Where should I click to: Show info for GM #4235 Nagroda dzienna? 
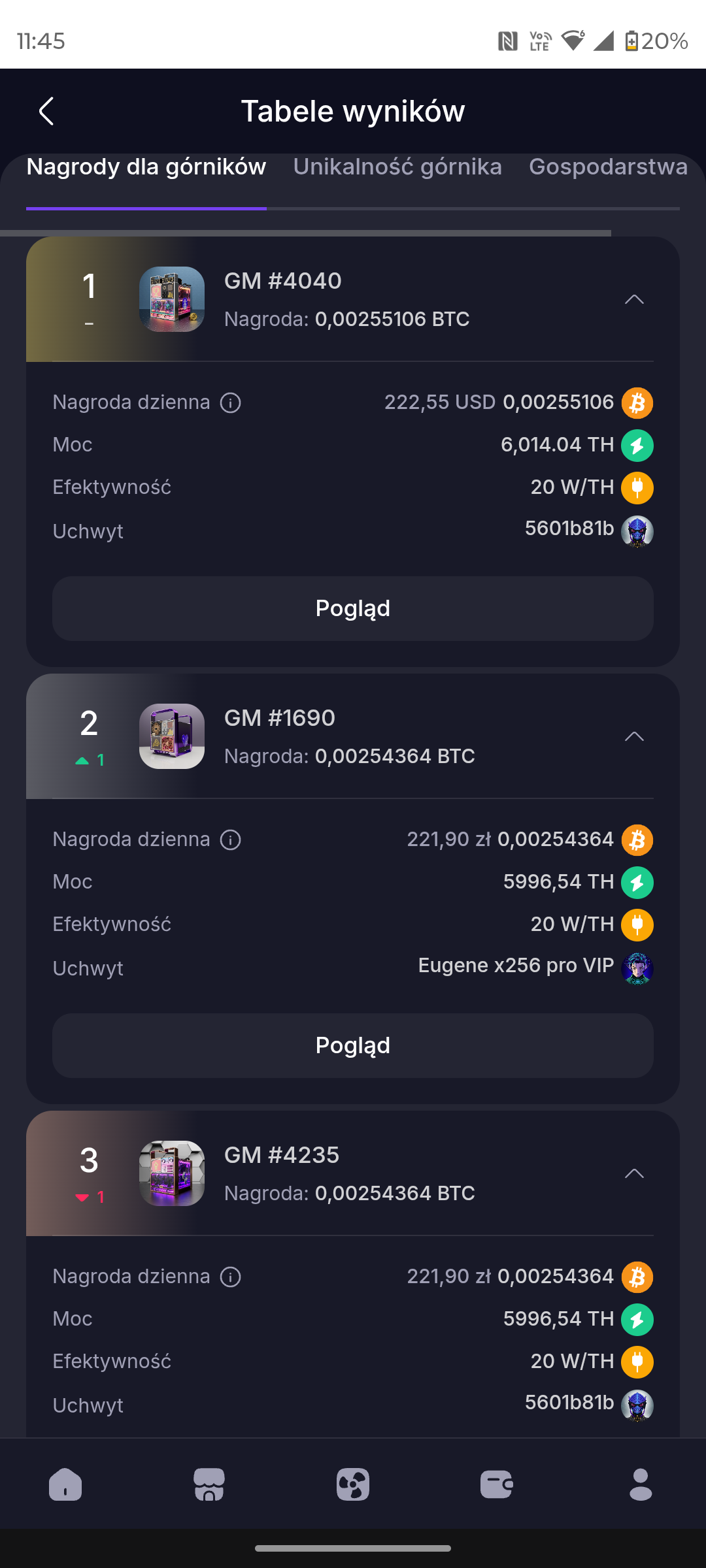coord(231,1277)
